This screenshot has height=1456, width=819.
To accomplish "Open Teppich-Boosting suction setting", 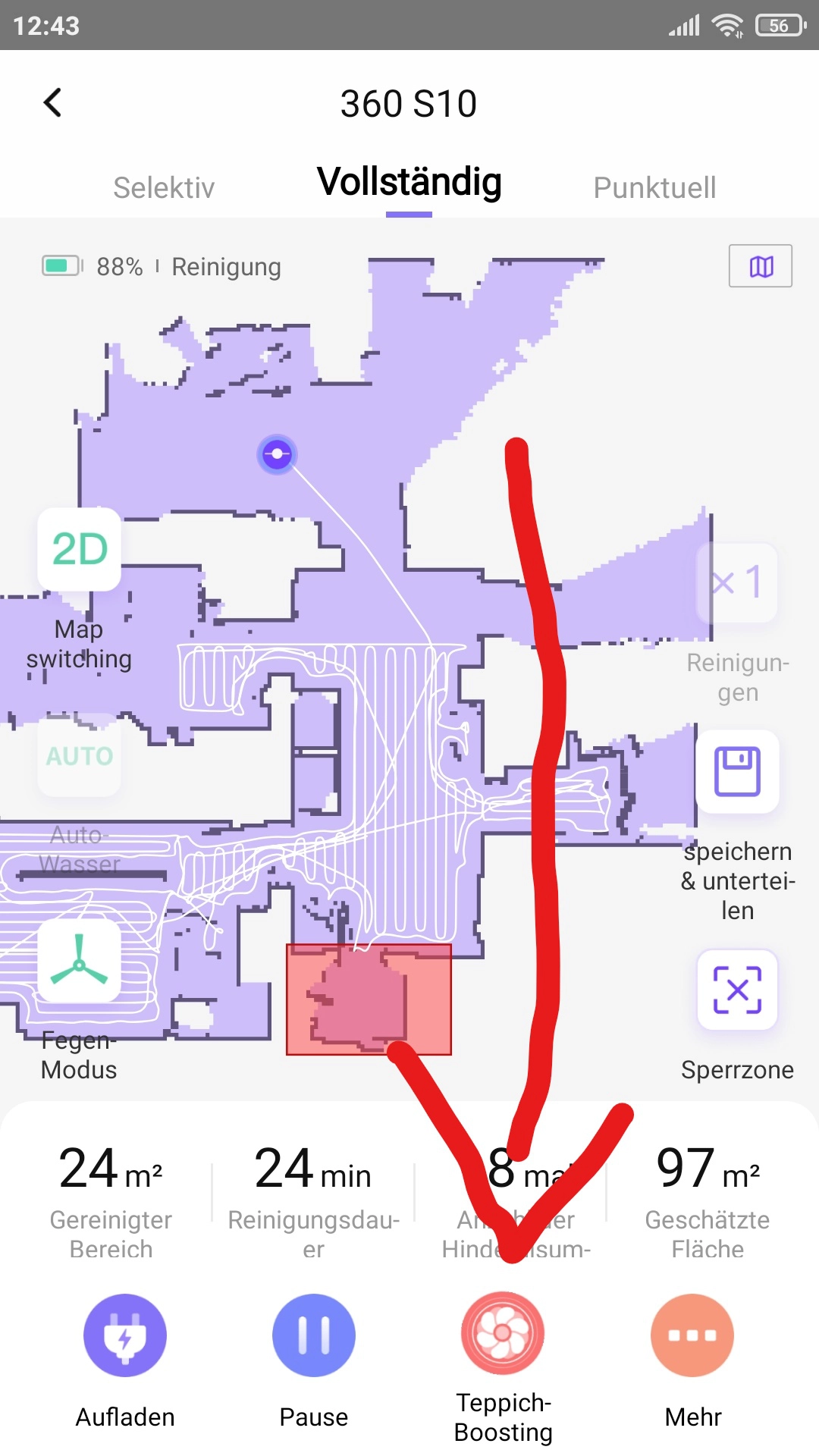I will pos(503,1333).
